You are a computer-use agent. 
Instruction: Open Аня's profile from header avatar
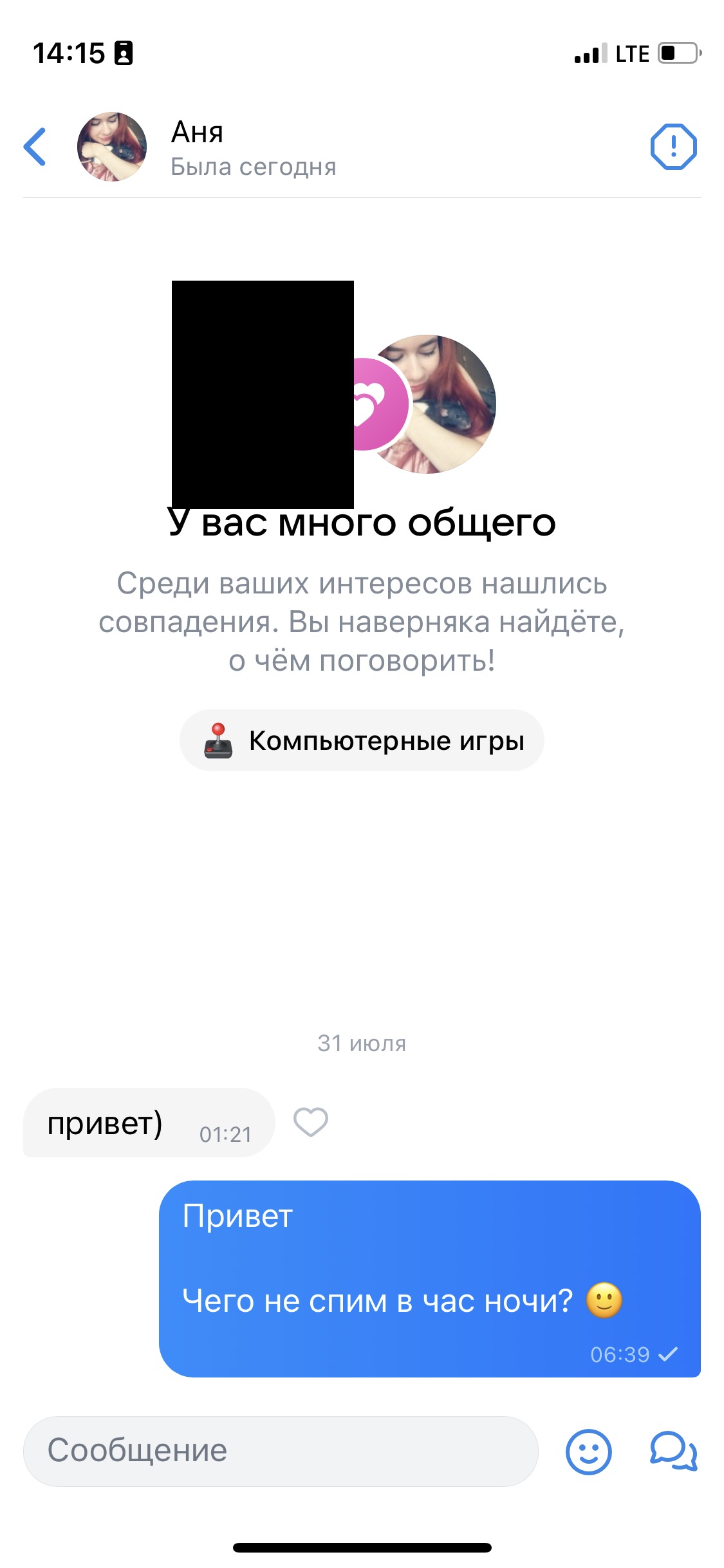point(112,147)
